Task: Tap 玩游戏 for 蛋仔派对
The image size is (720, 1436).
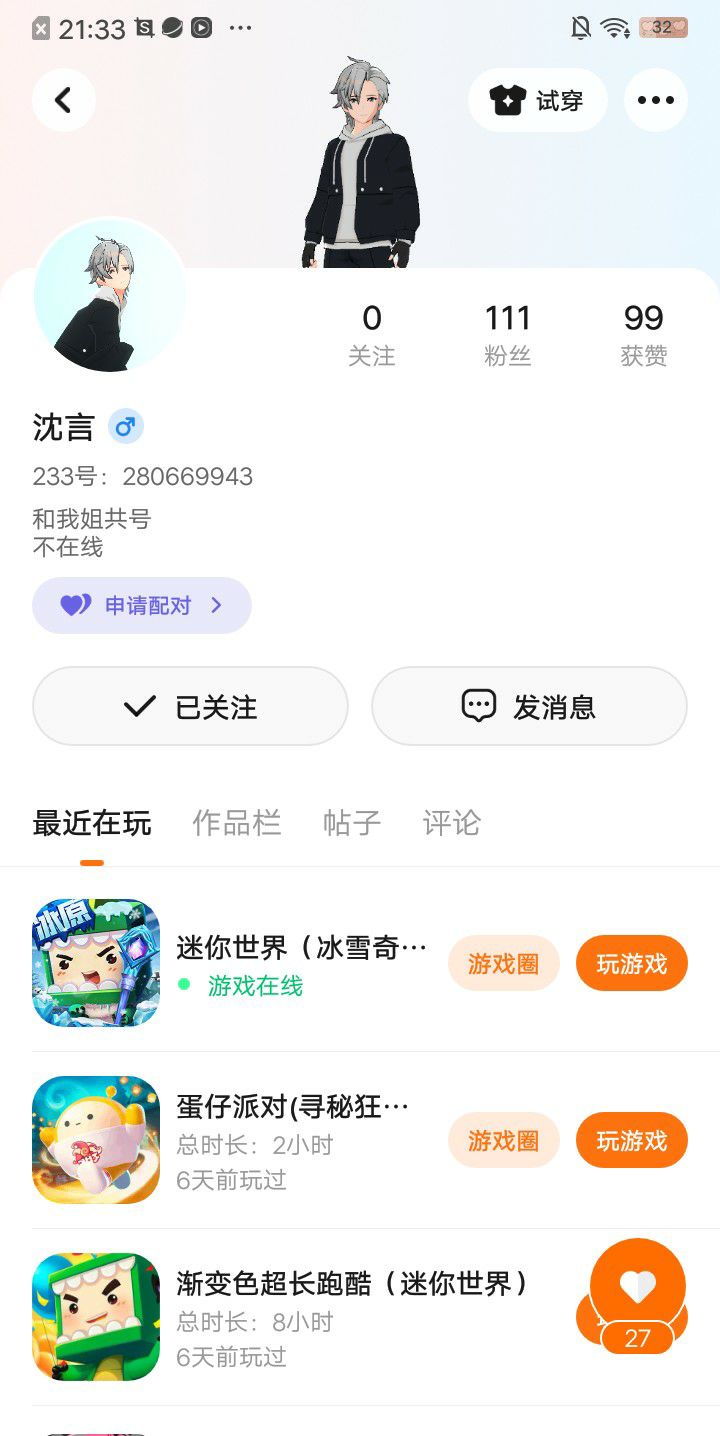Action: [631, 1141]
